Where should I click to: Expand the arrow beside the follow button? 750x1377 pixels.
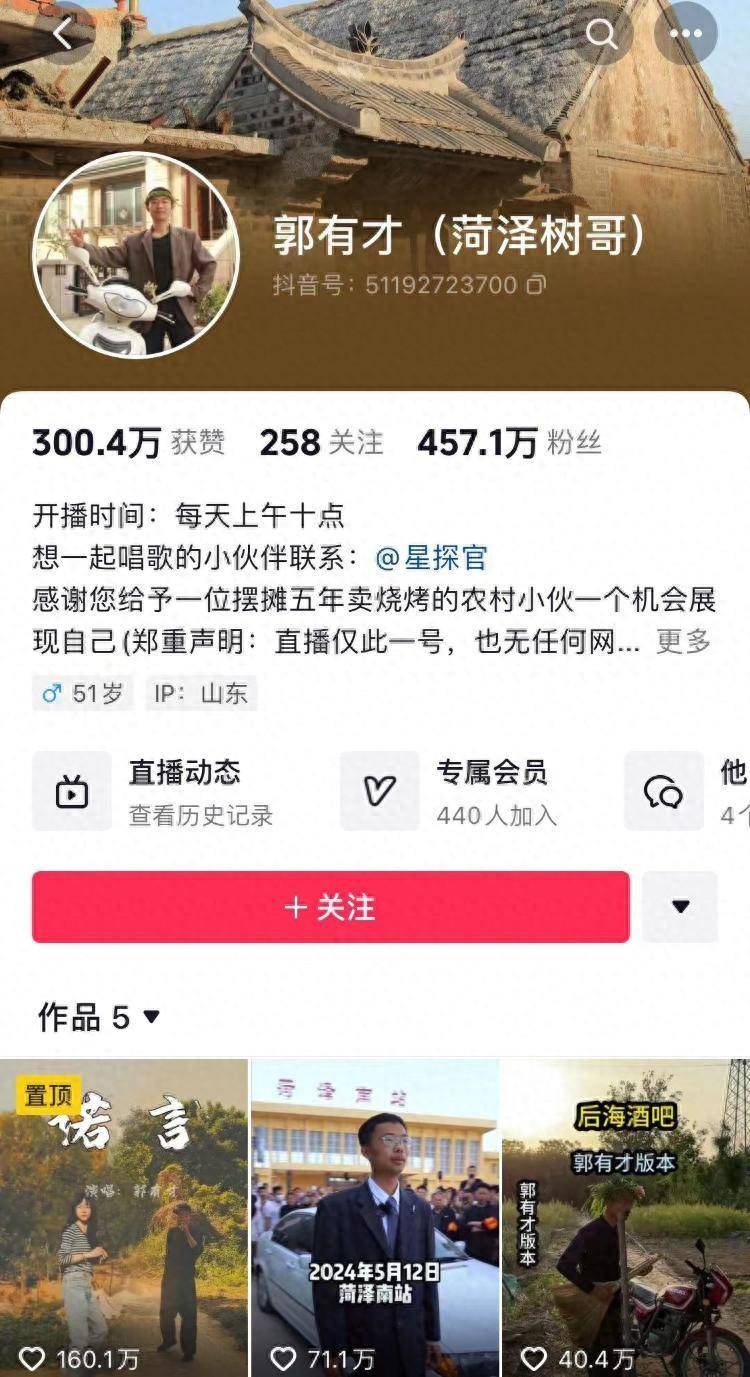coord(680,907)
